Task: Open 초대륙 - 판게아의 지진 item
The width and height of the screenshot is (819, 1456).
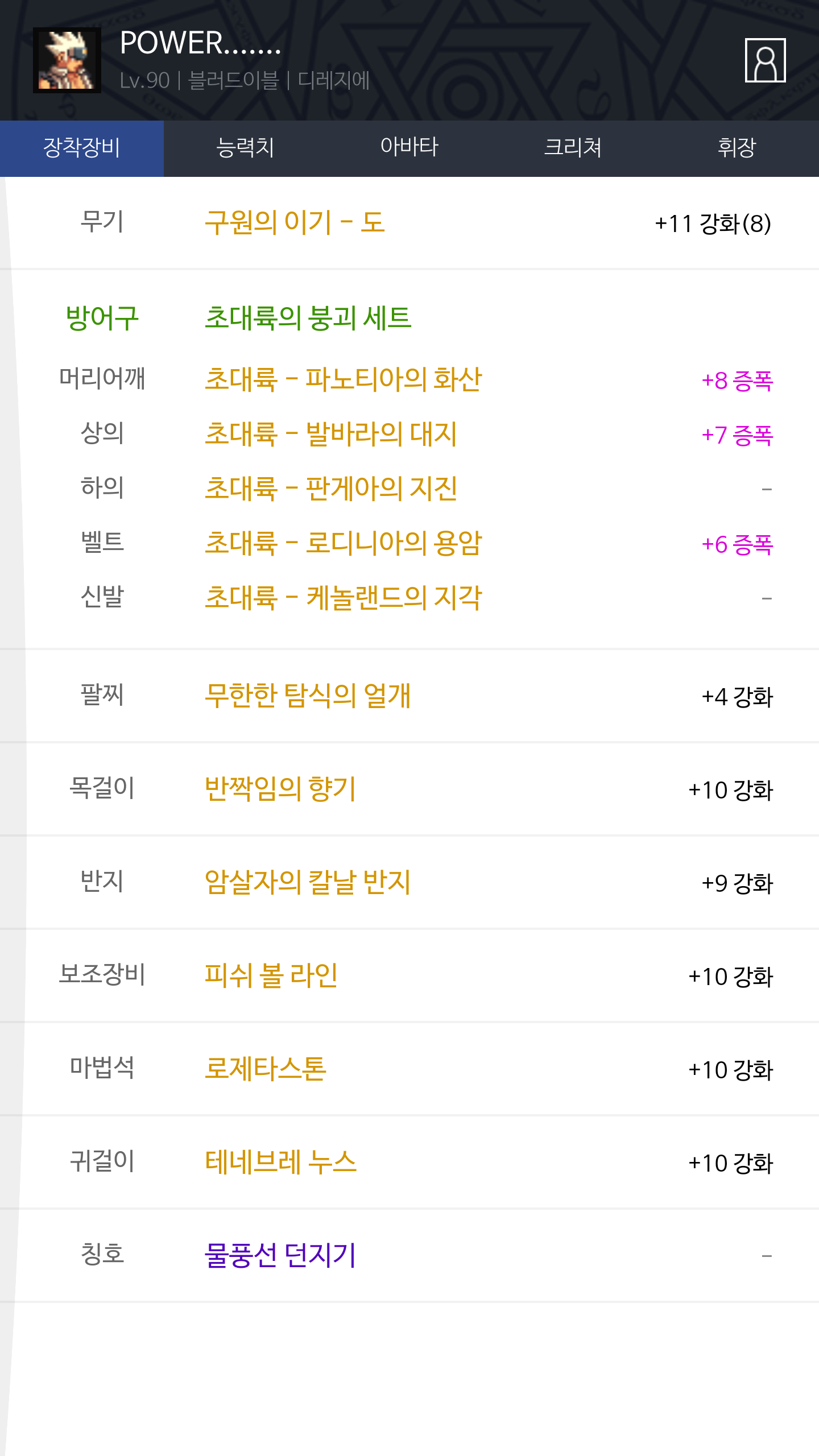Action: [331, 488]
